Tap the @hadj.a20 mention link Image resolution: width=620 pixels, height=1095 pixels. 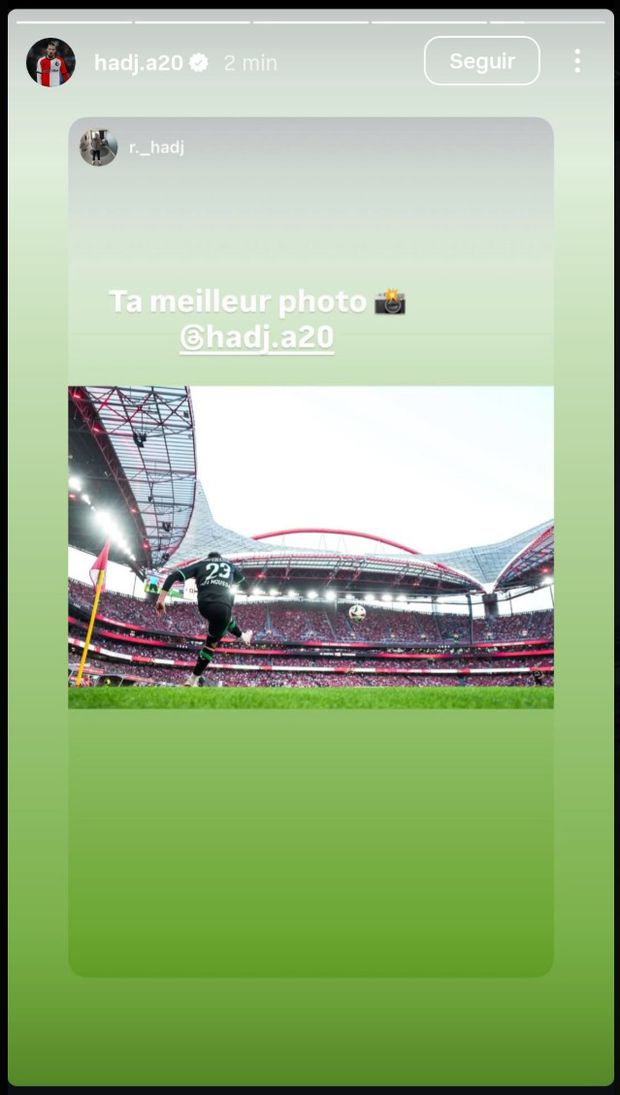pos(257,338)
